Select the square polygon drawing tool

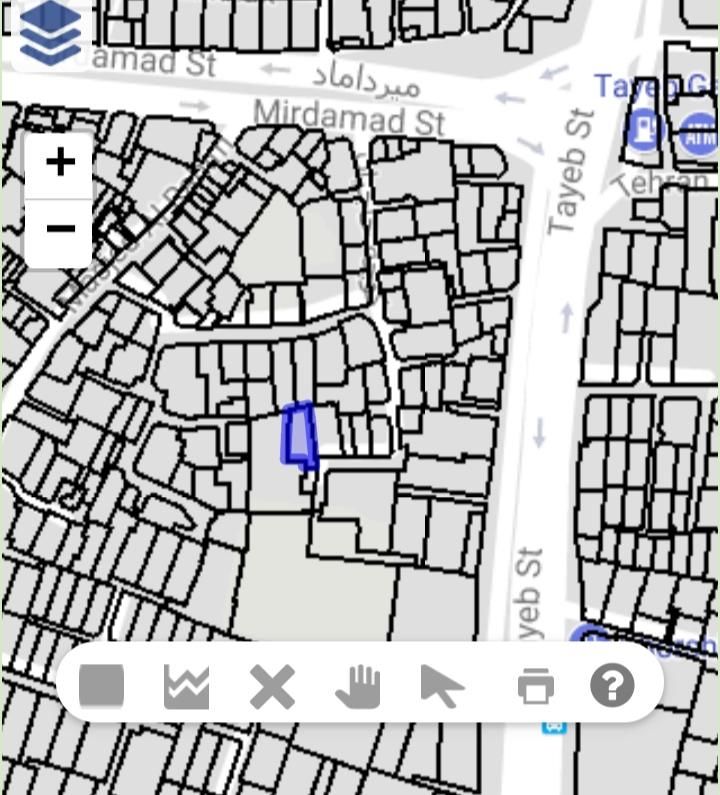pos(101,686)
